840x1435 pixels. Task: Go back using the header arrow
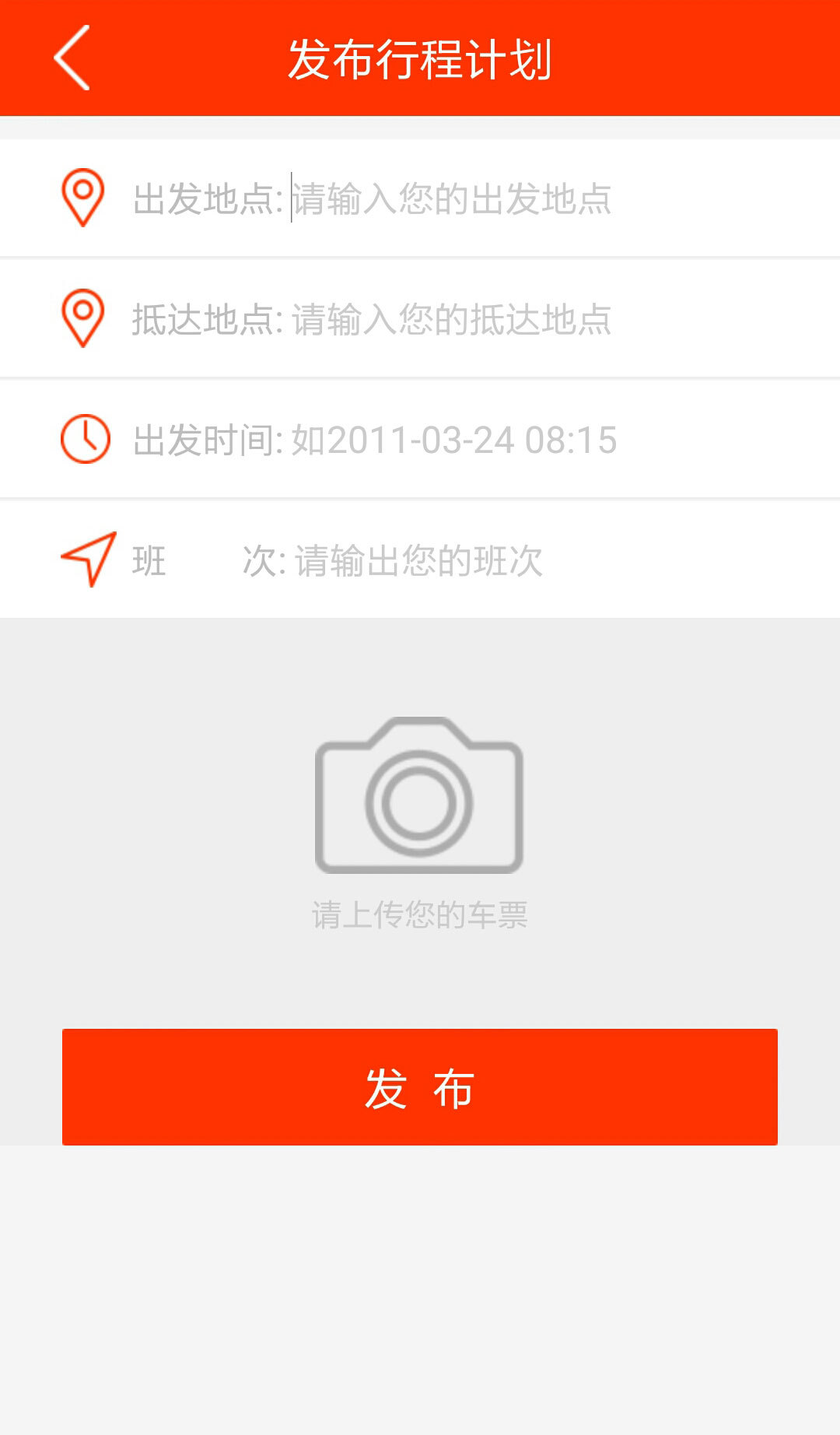72,58
